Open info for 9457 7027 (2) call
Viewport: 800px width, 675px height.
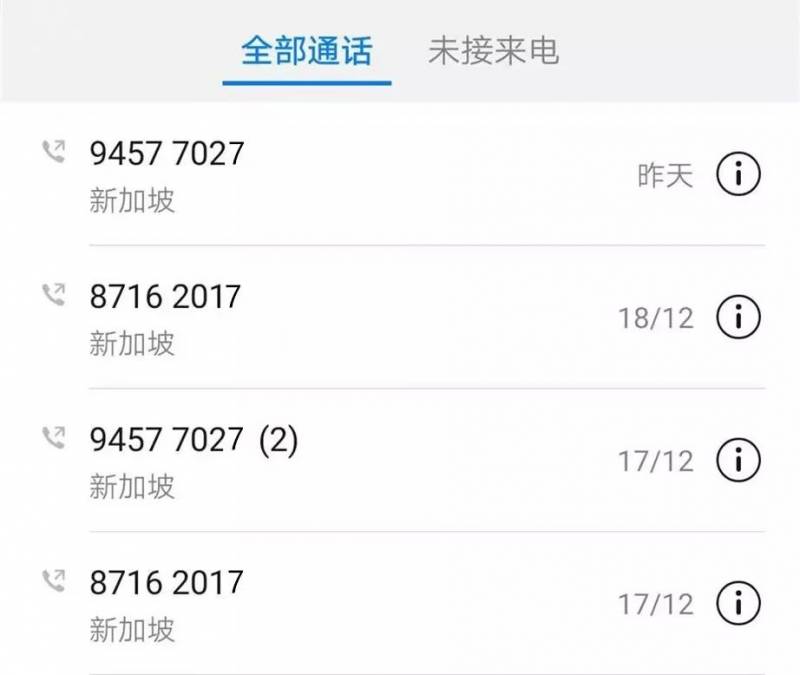point(739,461)
